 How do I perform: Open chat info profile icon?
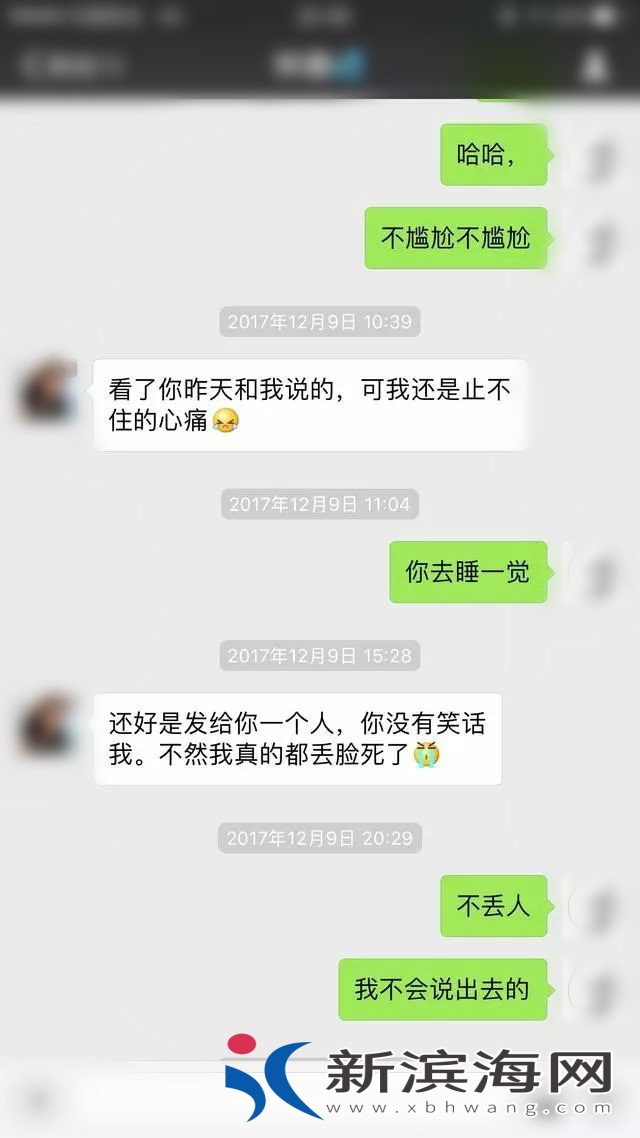[x=595, y=66]
